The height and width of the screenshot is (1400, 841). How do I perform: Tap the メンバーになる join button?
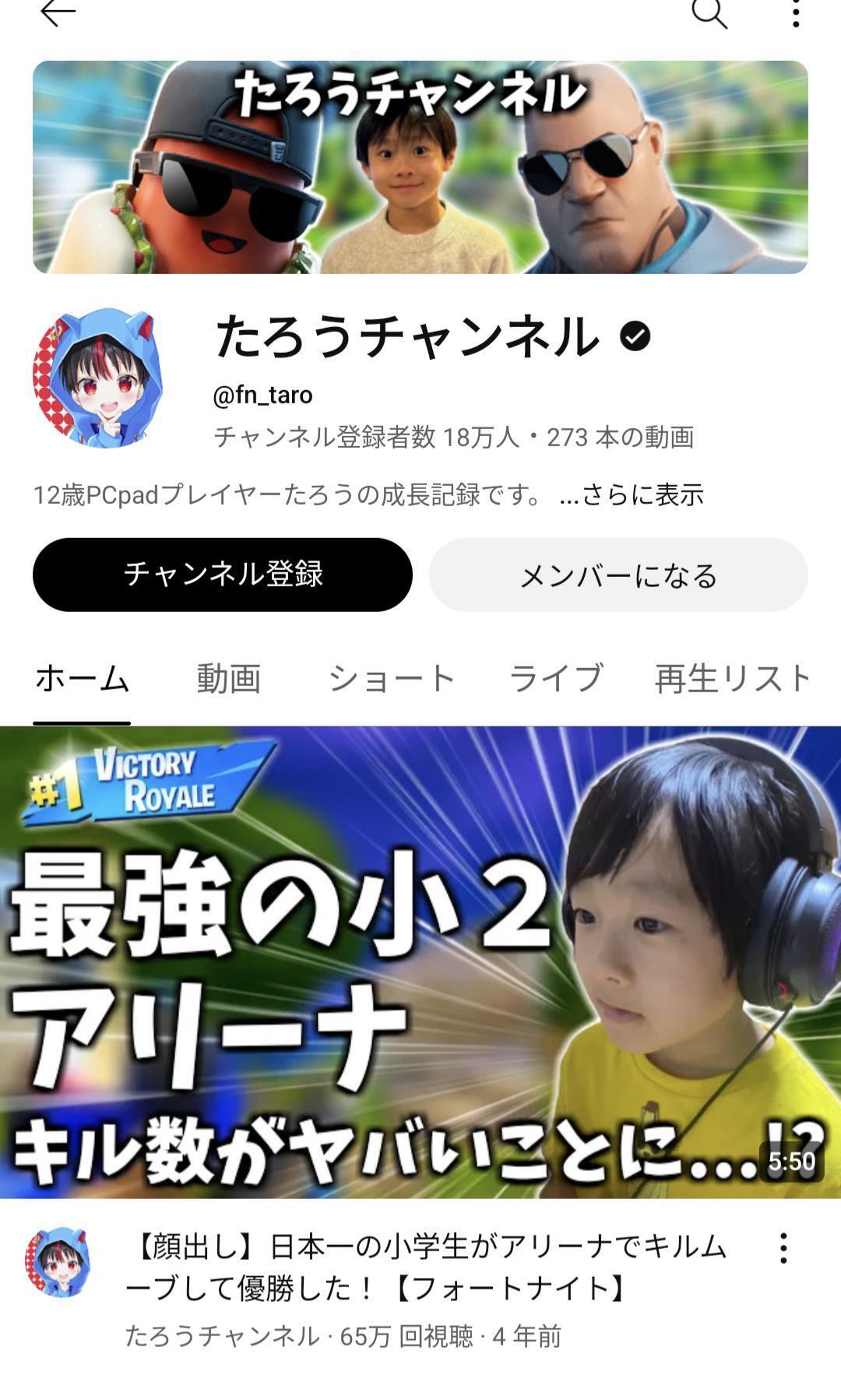(618, 575)
